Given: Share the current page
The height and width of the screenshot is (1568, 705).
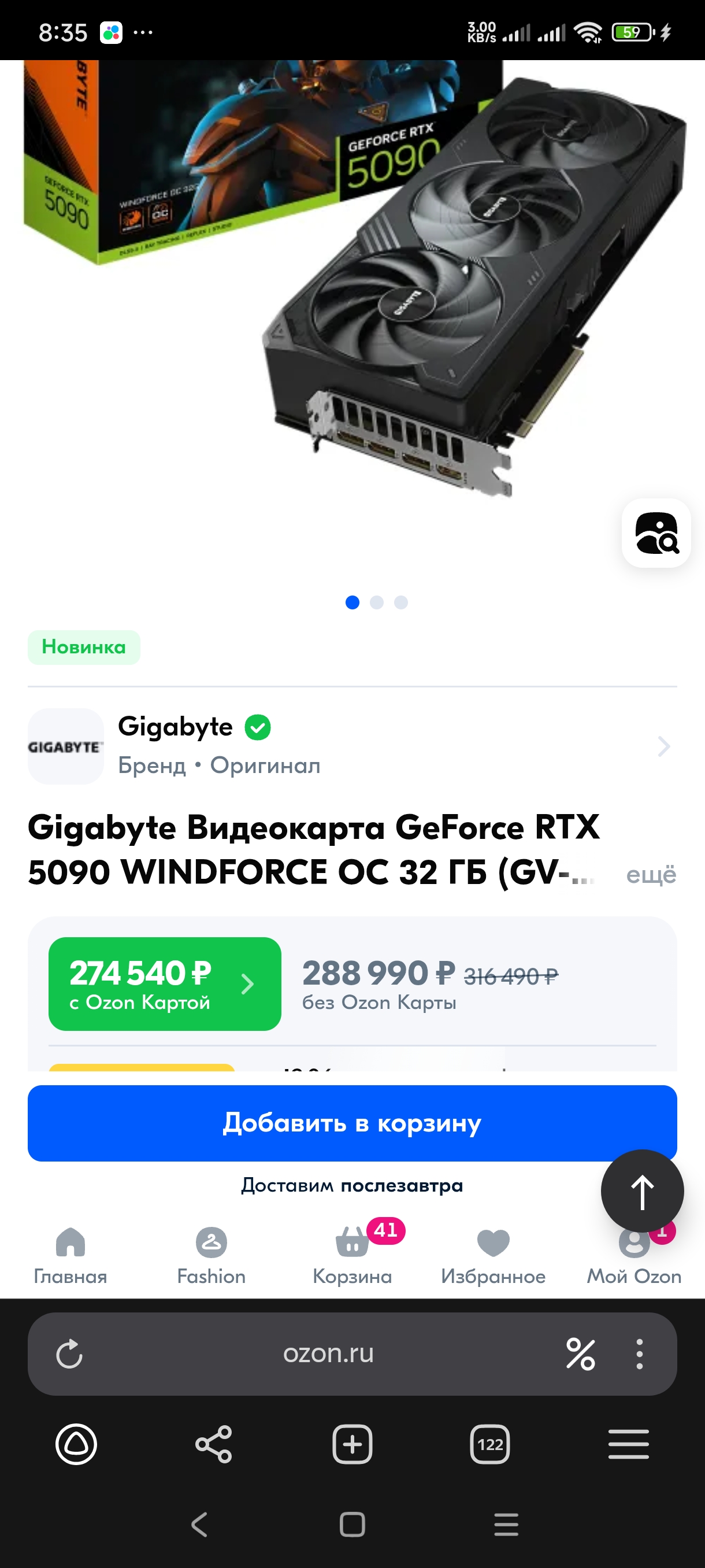Looking at the screenshot, I should 213,1444.
